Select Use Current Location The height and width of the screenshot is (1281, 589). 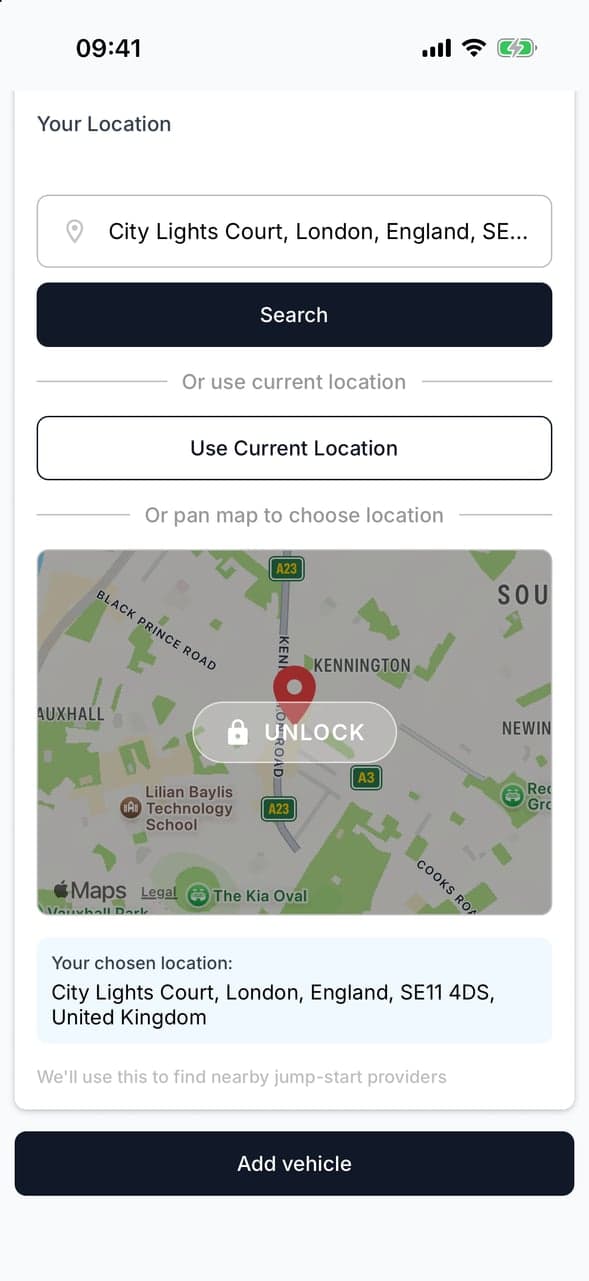294,448
